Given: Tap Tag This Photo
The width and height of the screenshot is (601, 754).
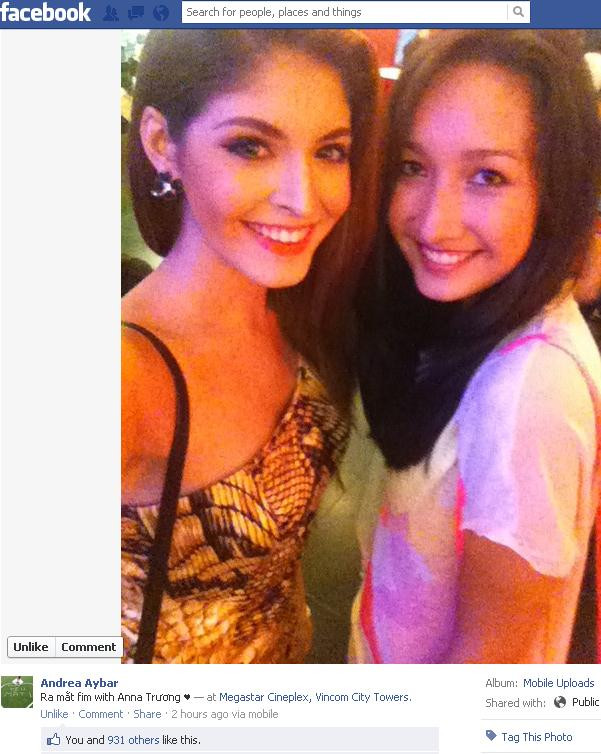Looking at the screenshot, I should [536, 737].
